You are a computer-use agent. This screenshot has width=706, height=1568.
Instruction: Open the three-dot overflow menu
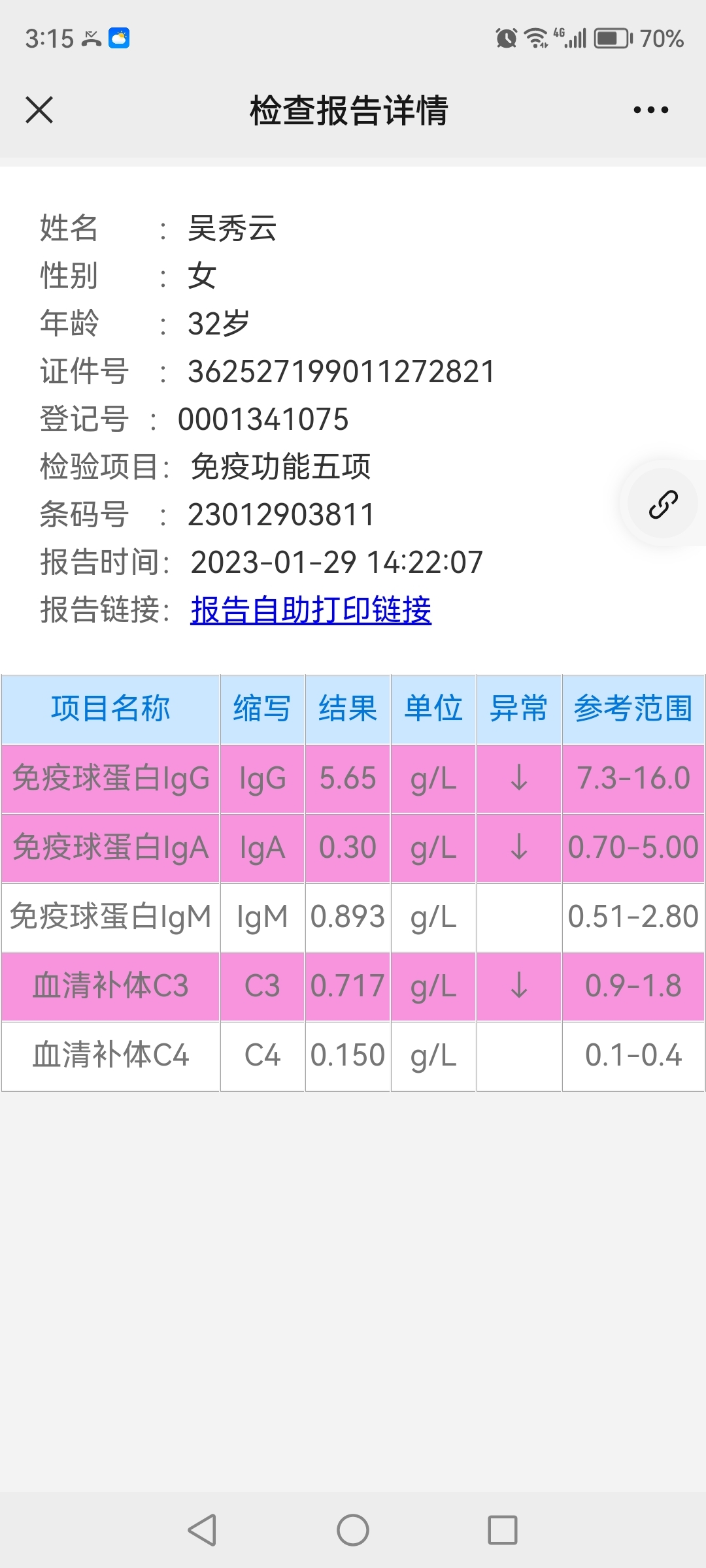point(651,110)
